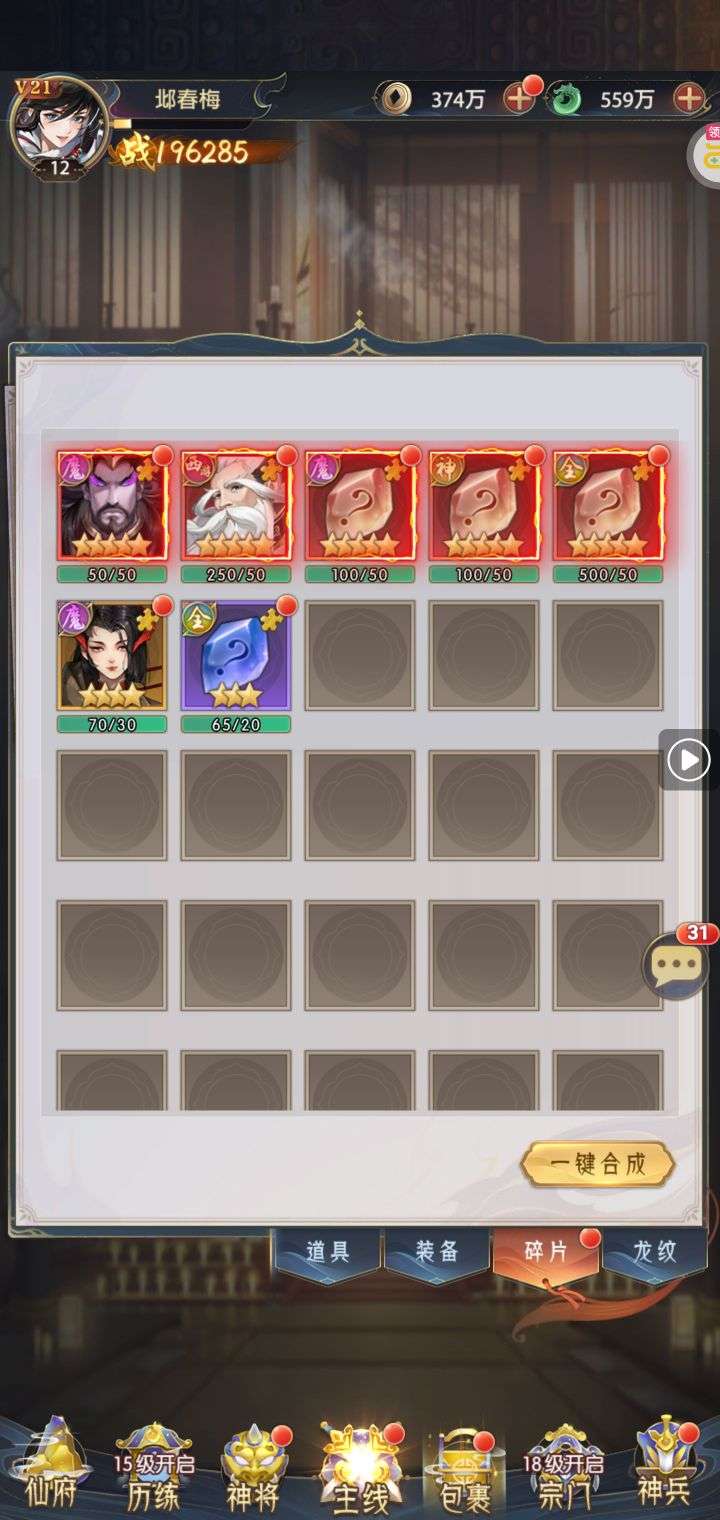Select the 碎片 tab
Image resolution: width=720 pixels, height=1520 pixels.
point(546,1253)
